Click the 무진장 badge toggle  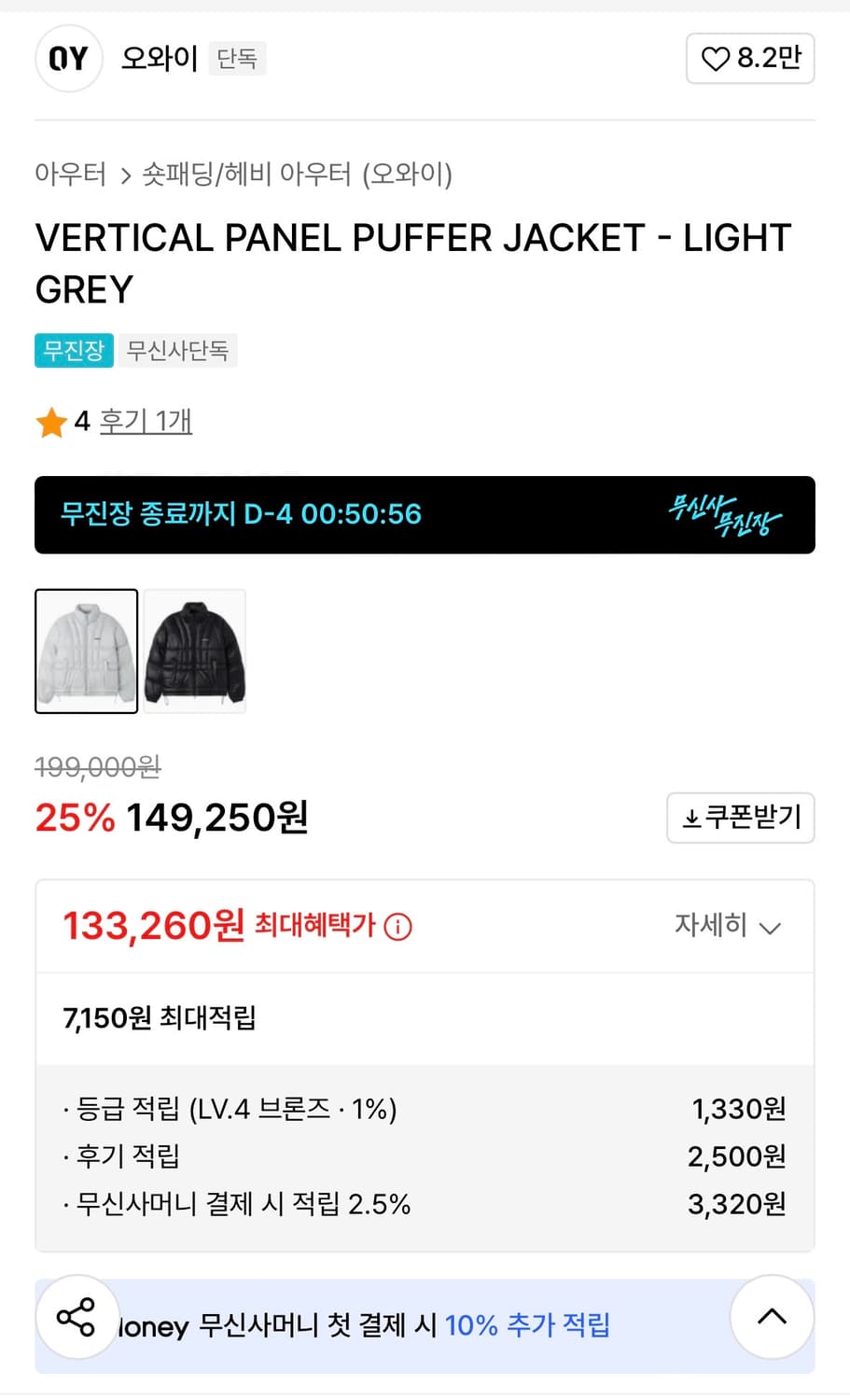pyautogui.click(x=74, y=350)
